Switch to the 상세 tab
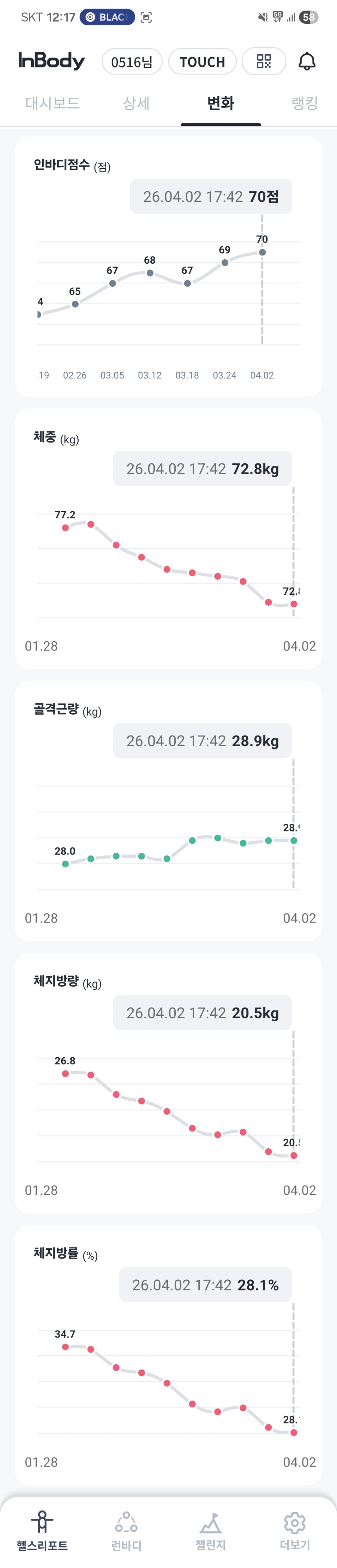The height and width of the screenshot is (1568, 337). click(136, 103)
